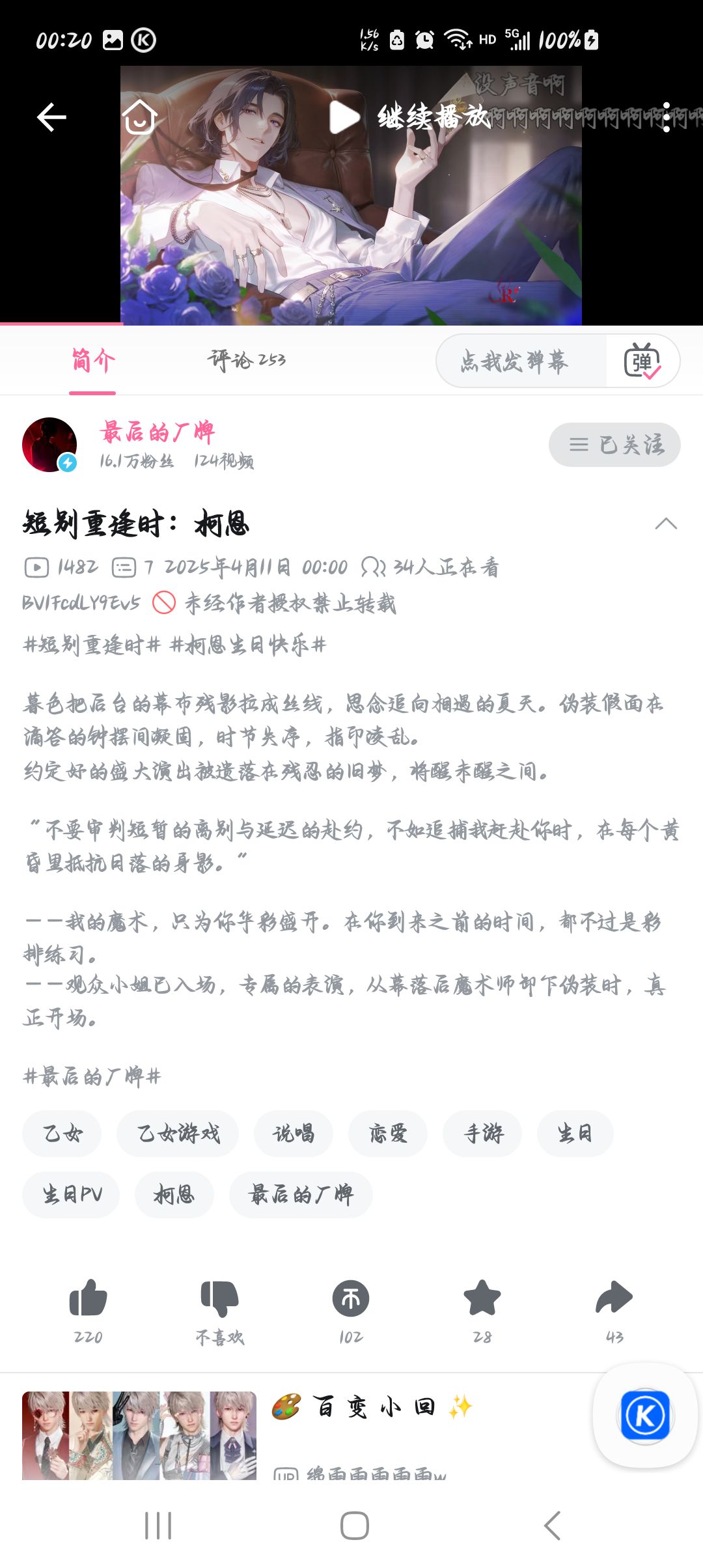Tap the home icon on the video
The image size is (703, 1568).
click(x=140, y=117)
